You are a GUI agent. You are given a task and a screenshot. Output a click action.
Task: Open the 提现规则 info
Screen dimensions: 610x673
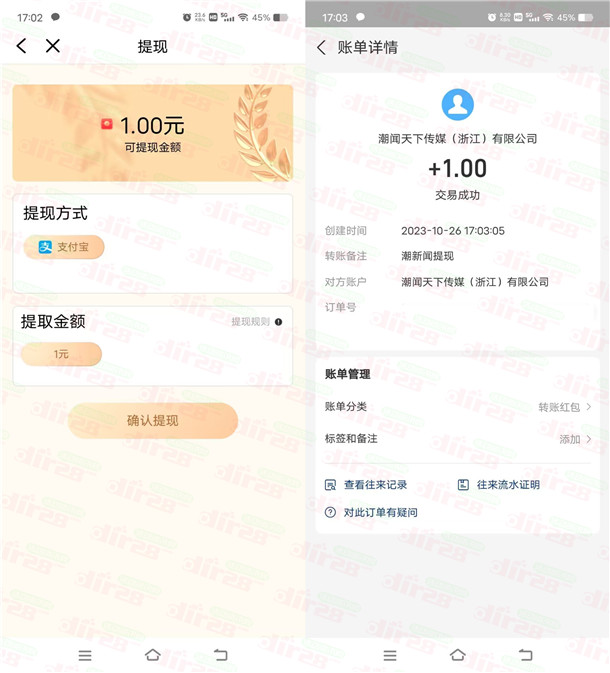(x=257, y=322)
